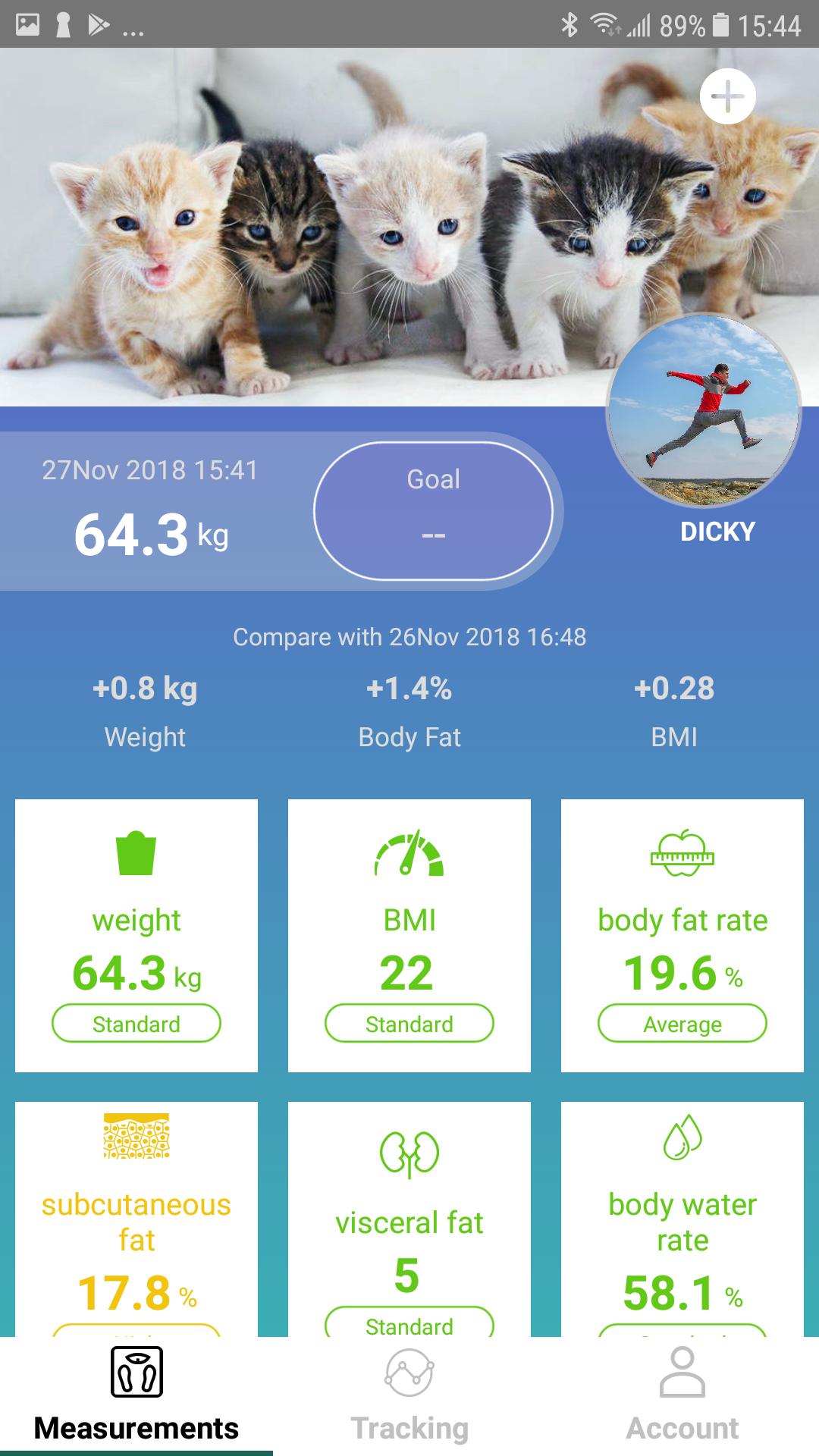
Task: Open the BMI card
Action: 409,935
